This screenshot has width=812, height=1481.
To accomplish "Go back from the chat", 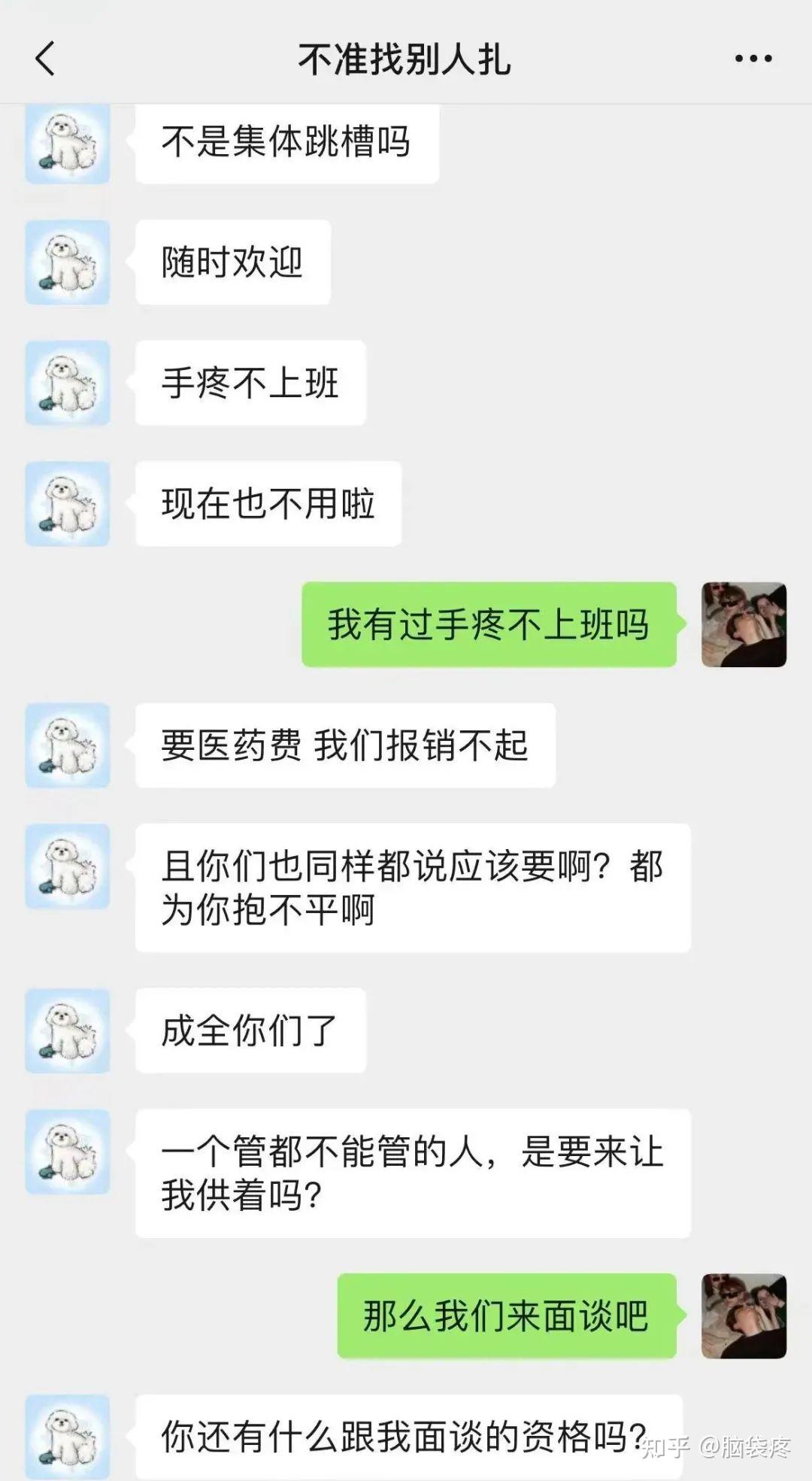I will pyautogui.click(x=45, y=59).
